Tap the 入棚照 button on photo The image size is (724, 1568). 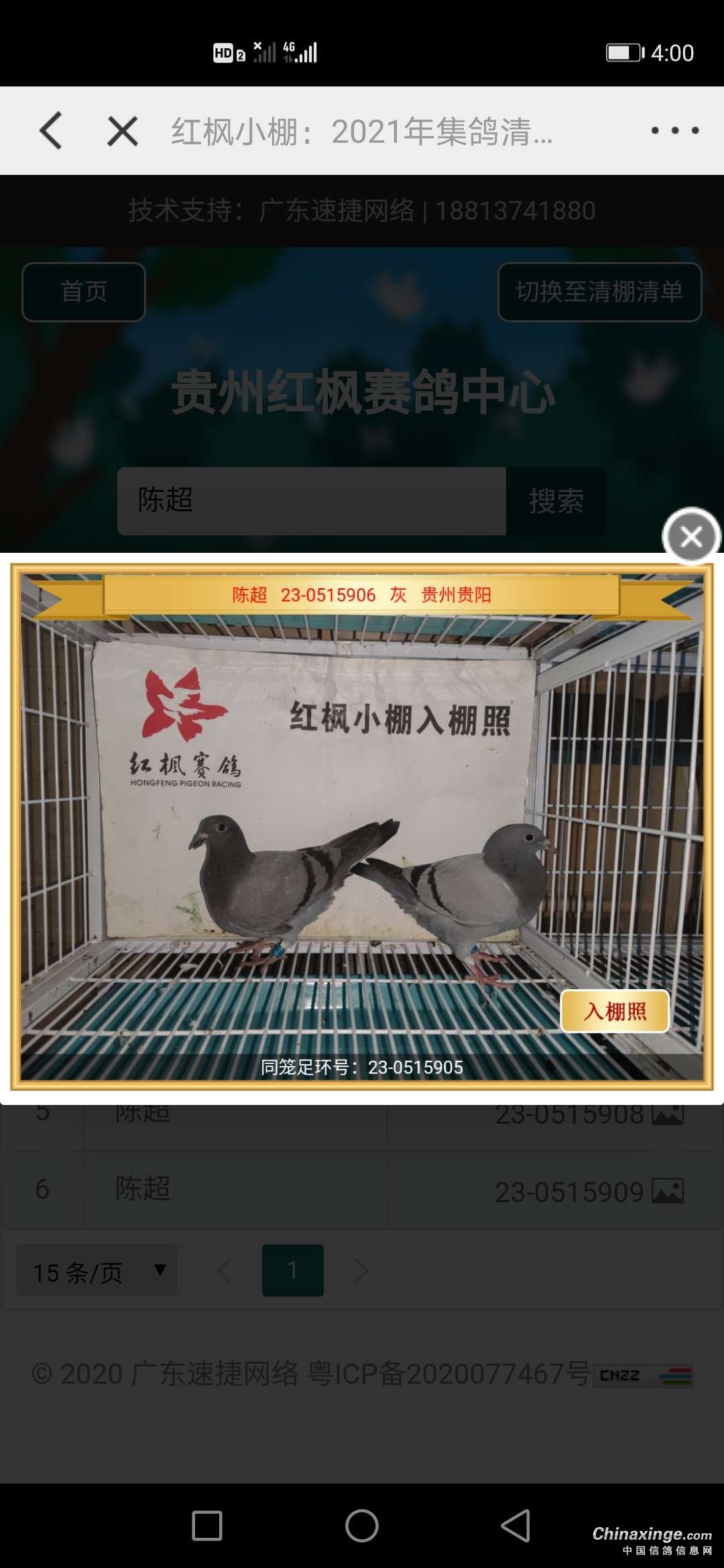pyautogui.click(x=615, y=1011)
